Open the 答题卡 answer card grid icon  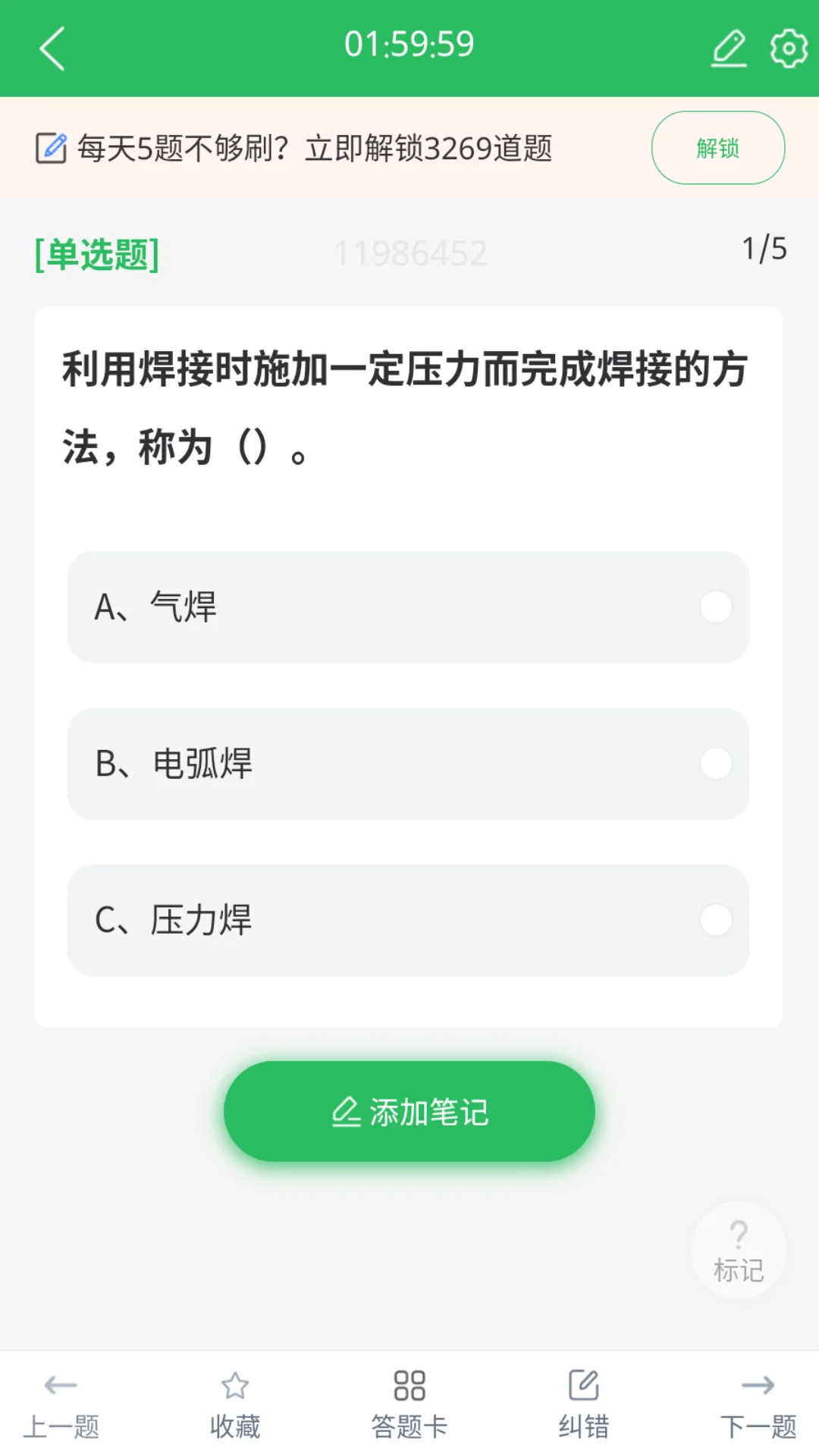click(409, 1401)
